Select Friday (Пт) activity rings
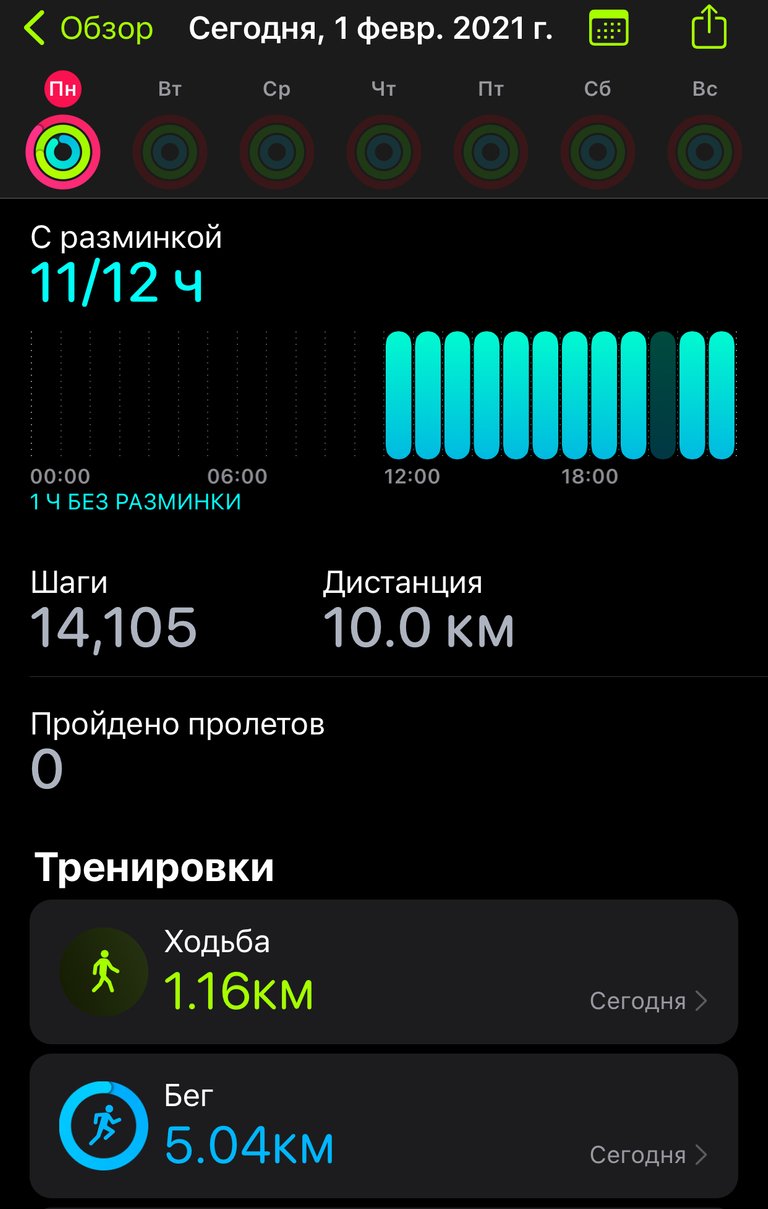The width and height of the screenshot is (768, 1209). (491, 151)
